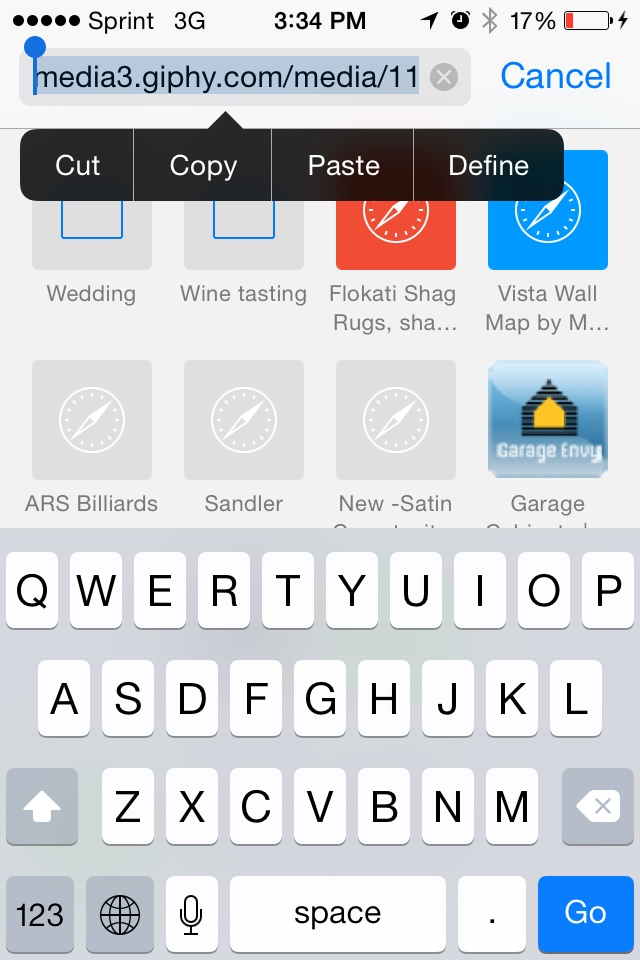
Task: Tap the keyboard backspace key
Action: pos(597,805)
